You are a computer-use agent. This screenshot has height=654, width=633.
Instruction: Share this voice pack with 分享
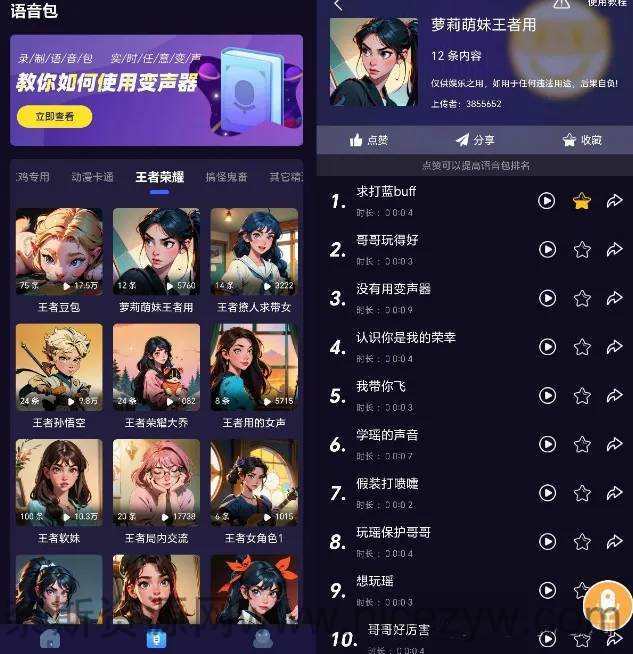point(475,141)
